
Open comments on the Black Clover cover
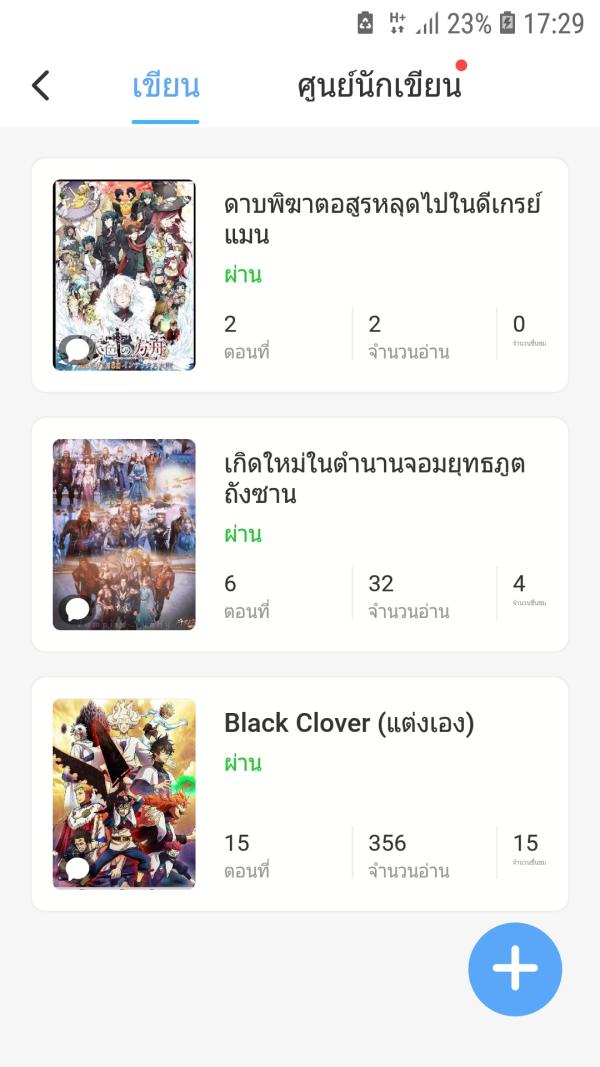77,868
